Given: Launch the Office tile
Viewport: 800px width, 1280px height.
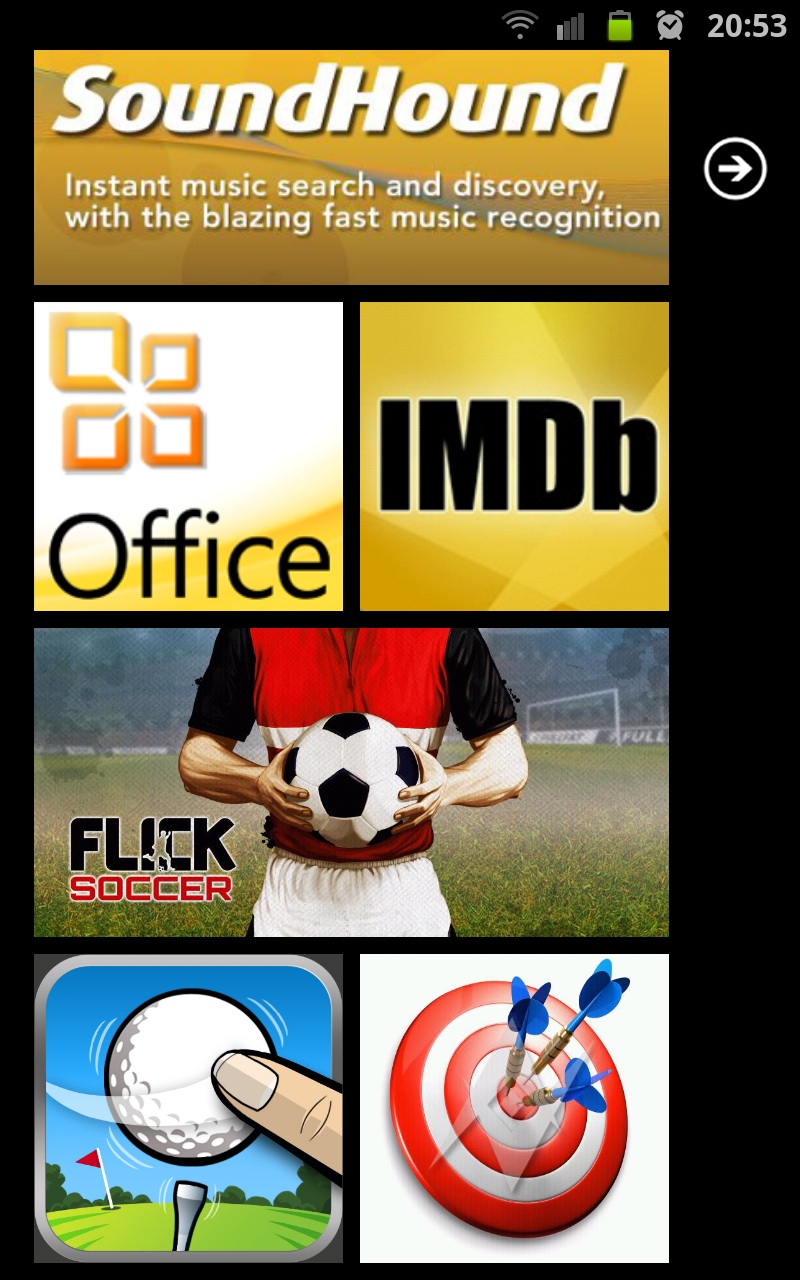Looking at the screenshot, I should click(x=188, y=456).
